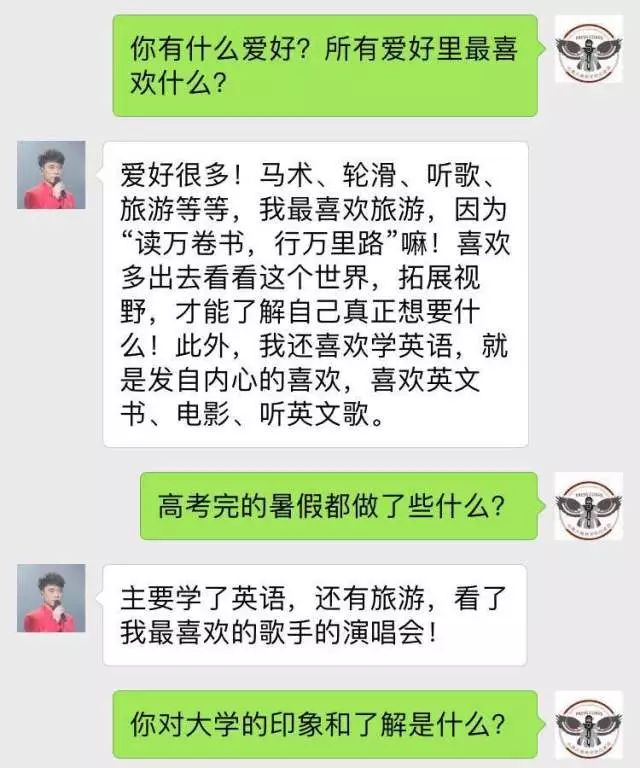Open the avatar next to "你对大学的印象和了解是什么"

588,722
